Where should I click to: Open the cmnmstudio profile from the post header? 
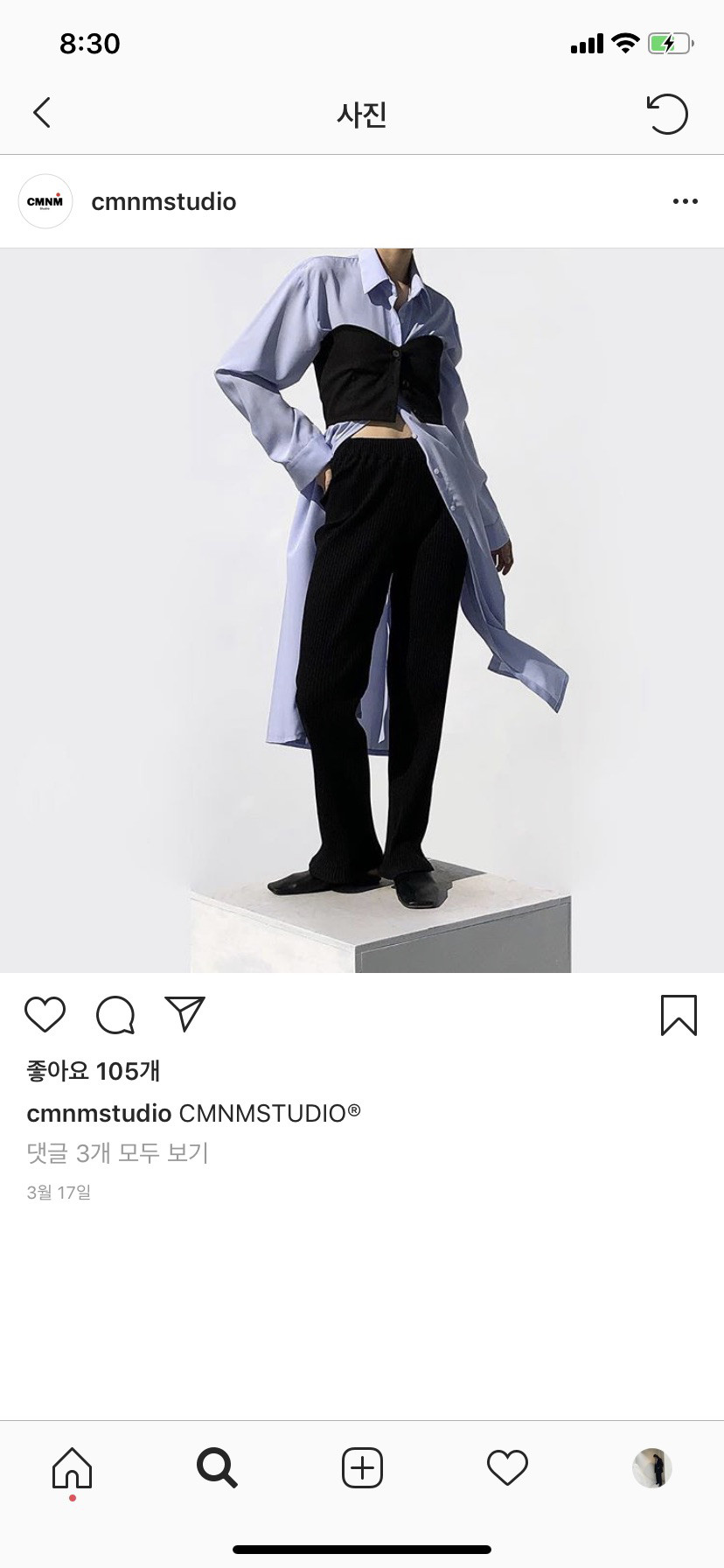coord(164,201)
